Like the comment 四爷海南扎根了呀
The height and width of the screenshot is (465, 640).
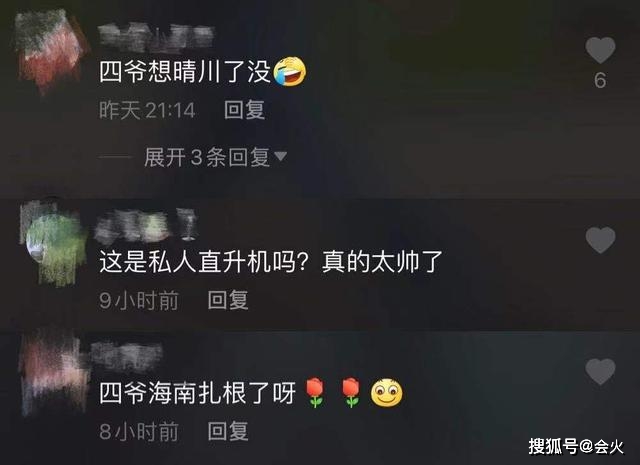tap(600, 372)
